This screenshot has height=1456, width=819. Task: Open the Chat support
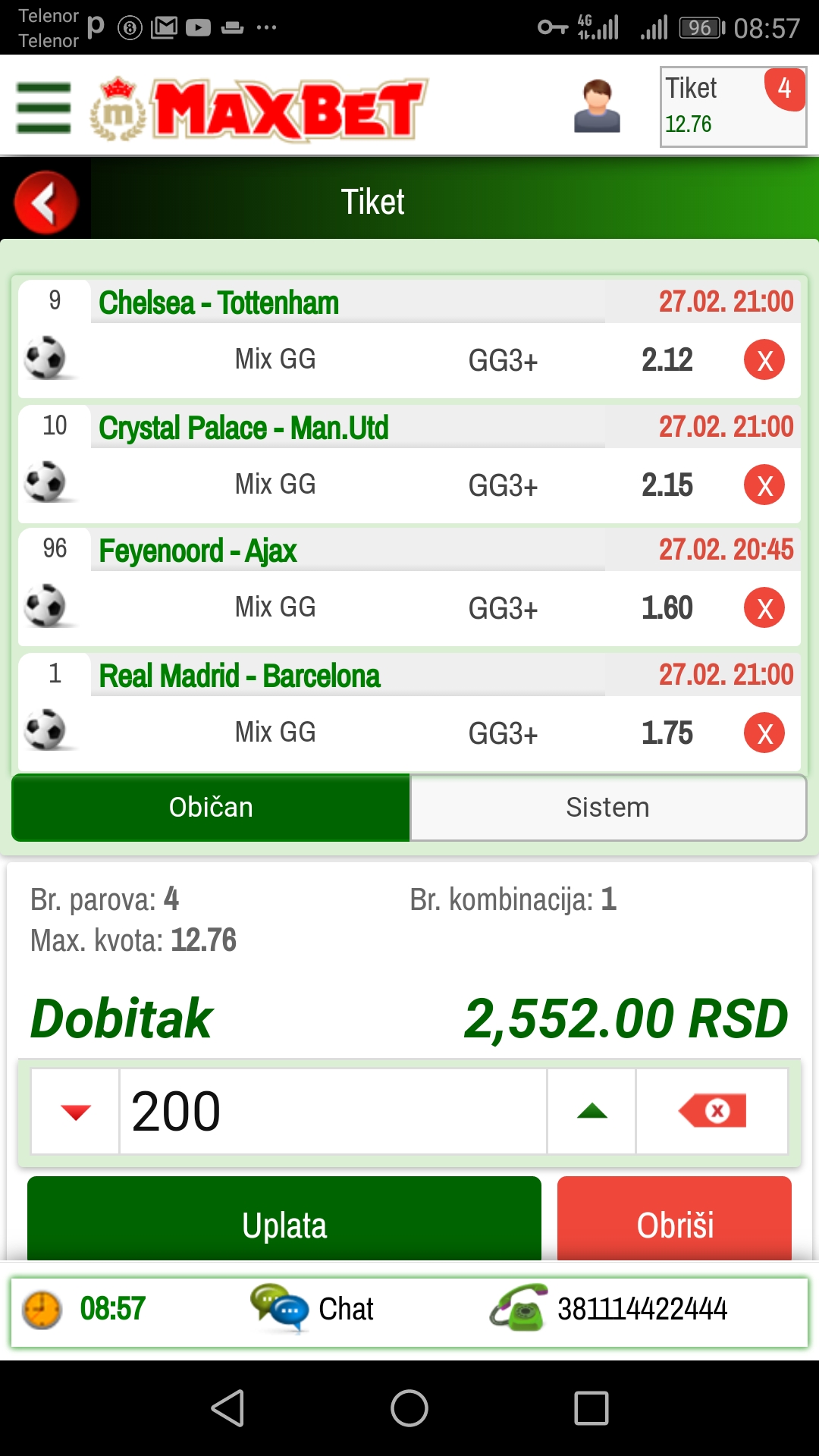312,1308
